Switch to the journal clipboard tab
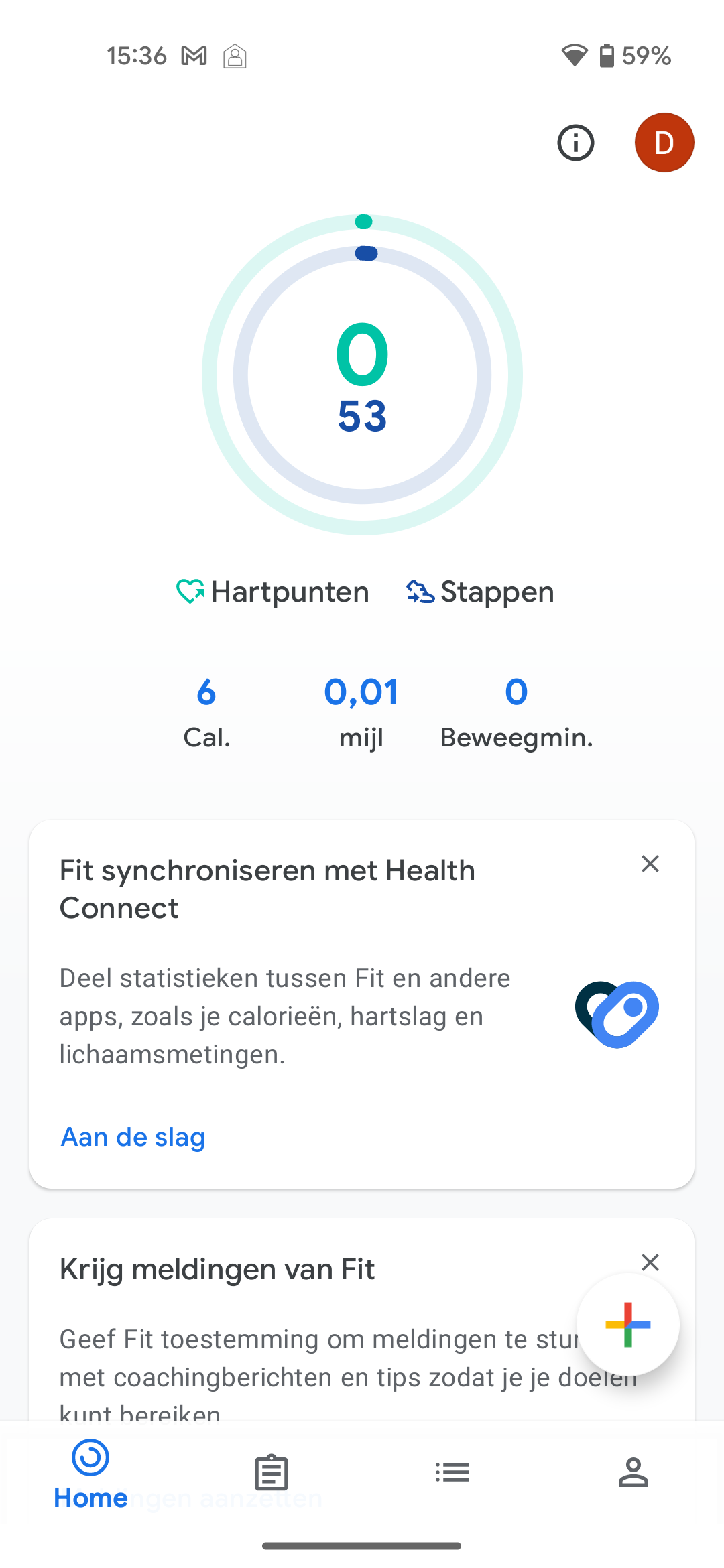 click(x=271, y=1473)
